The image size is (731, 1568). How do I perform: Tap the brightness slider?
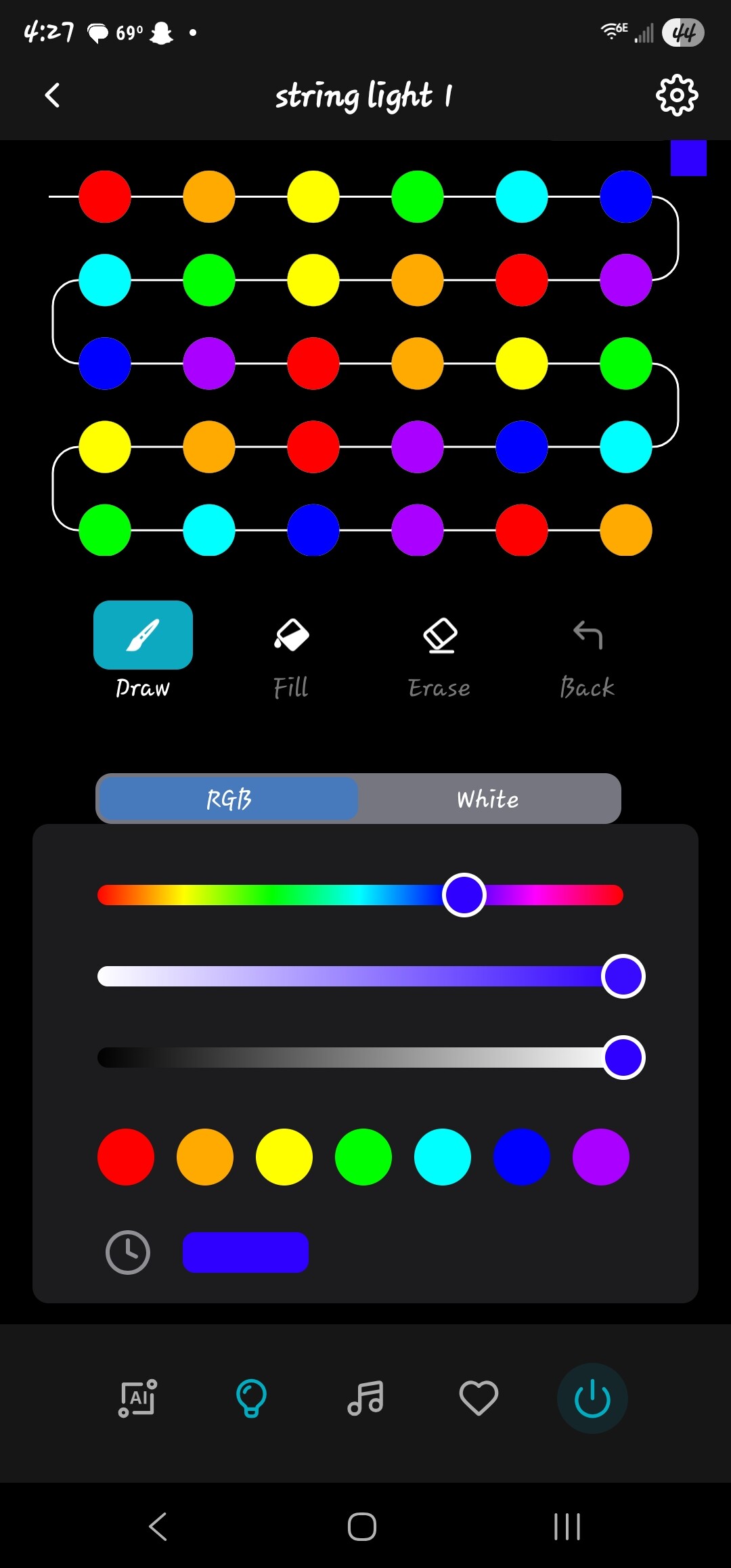click(x=338, y=1058)
